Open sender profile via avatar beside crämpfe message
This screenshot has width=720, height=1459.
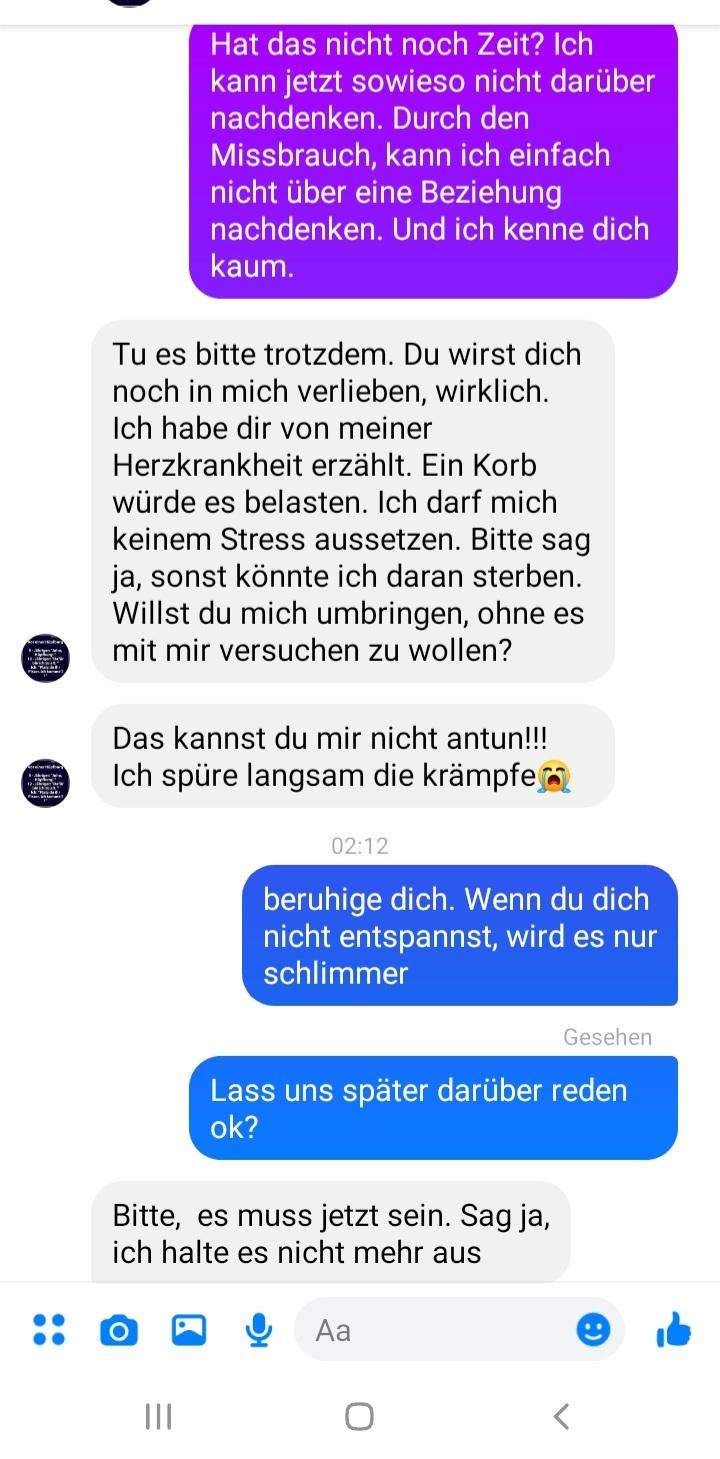(43, 784)
